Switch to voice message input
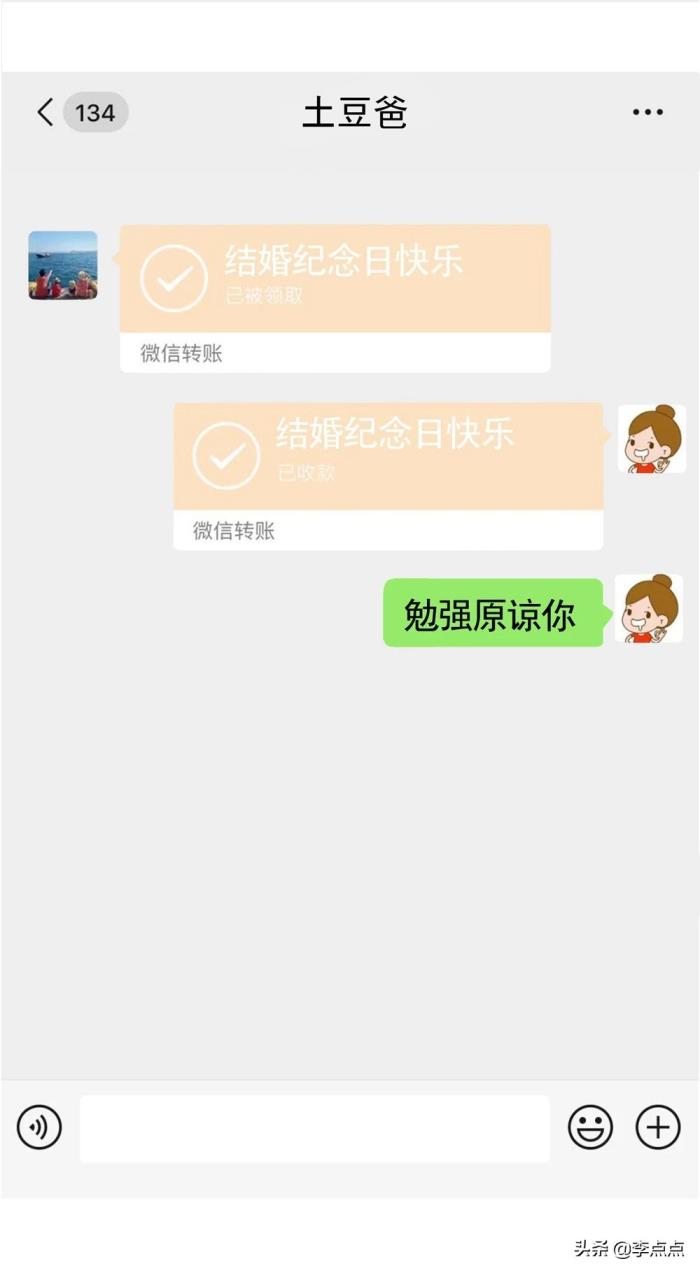700x1273 pixels. 39,1128
